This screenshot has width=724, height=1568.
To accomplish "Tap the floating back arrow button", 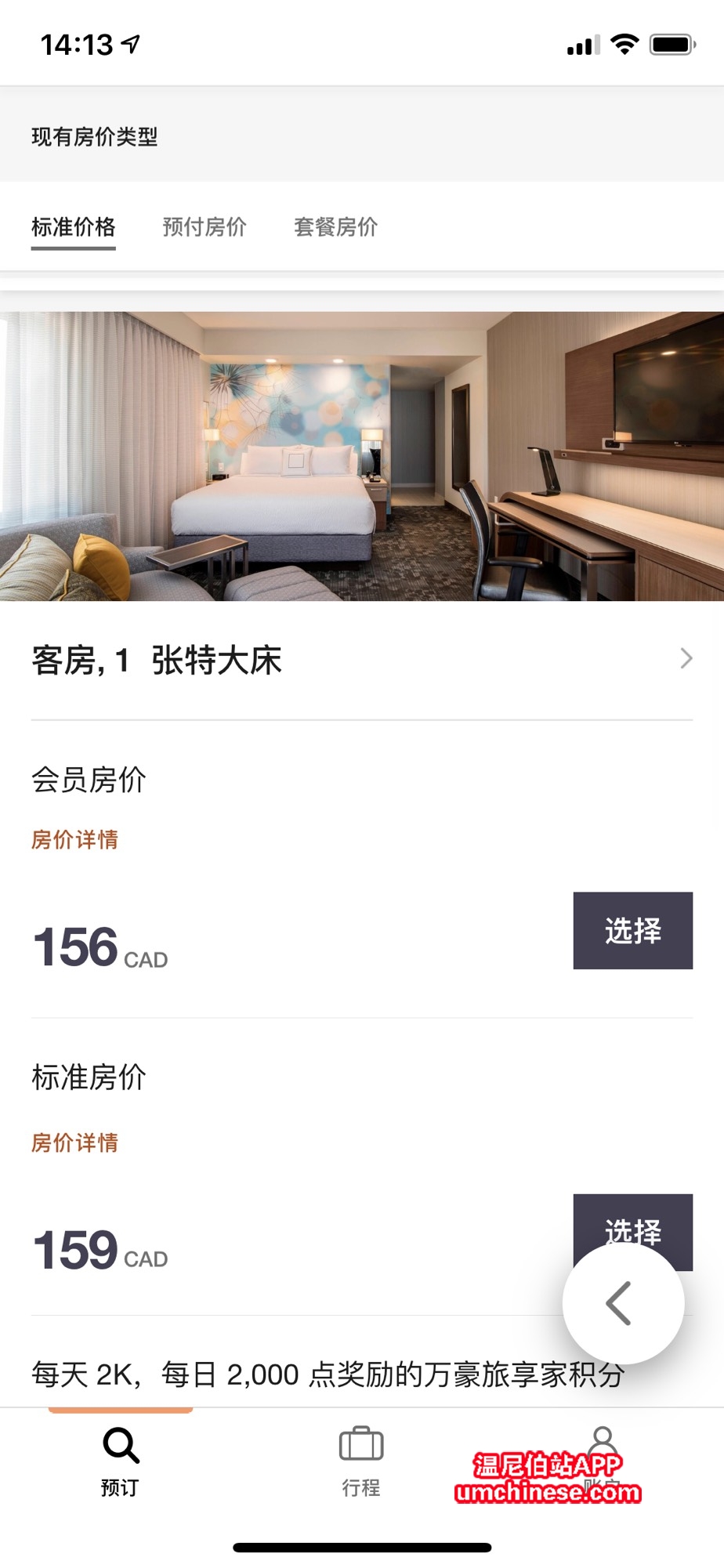I will (623, 1303).
